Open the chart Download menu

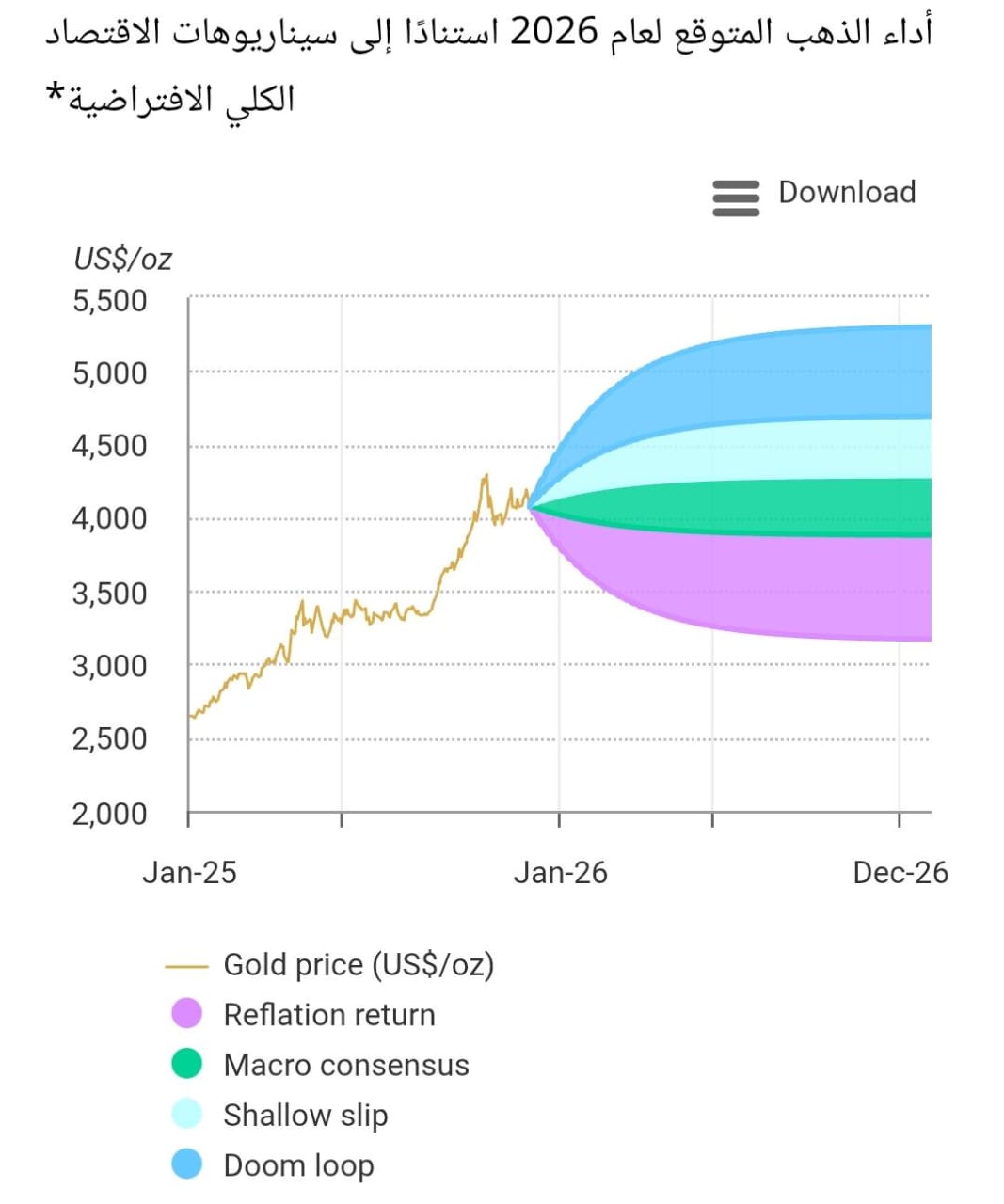(x=815, y=195)
